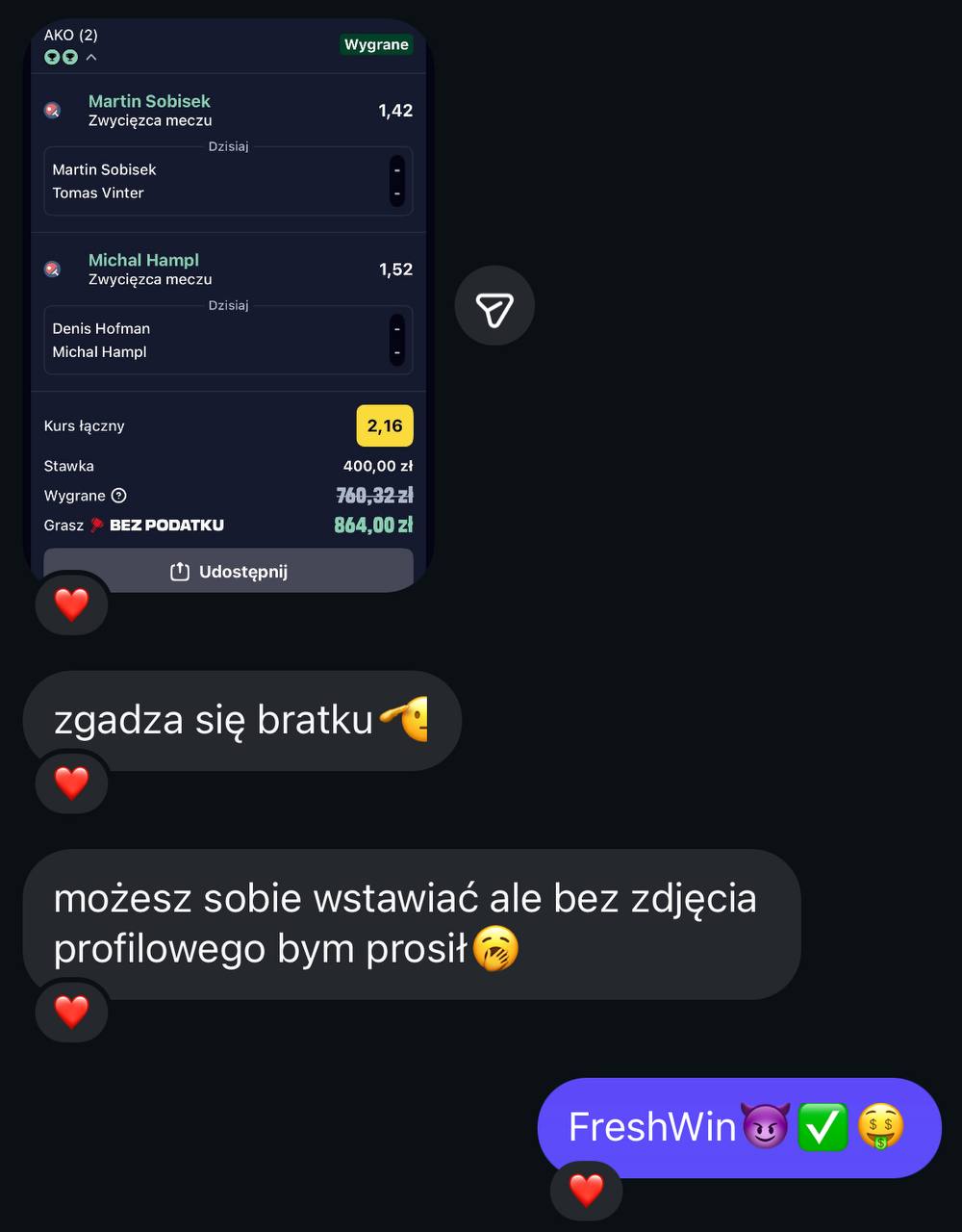
Task: Tap the heart reaction under the betting slip image
Action: [71, 604]
